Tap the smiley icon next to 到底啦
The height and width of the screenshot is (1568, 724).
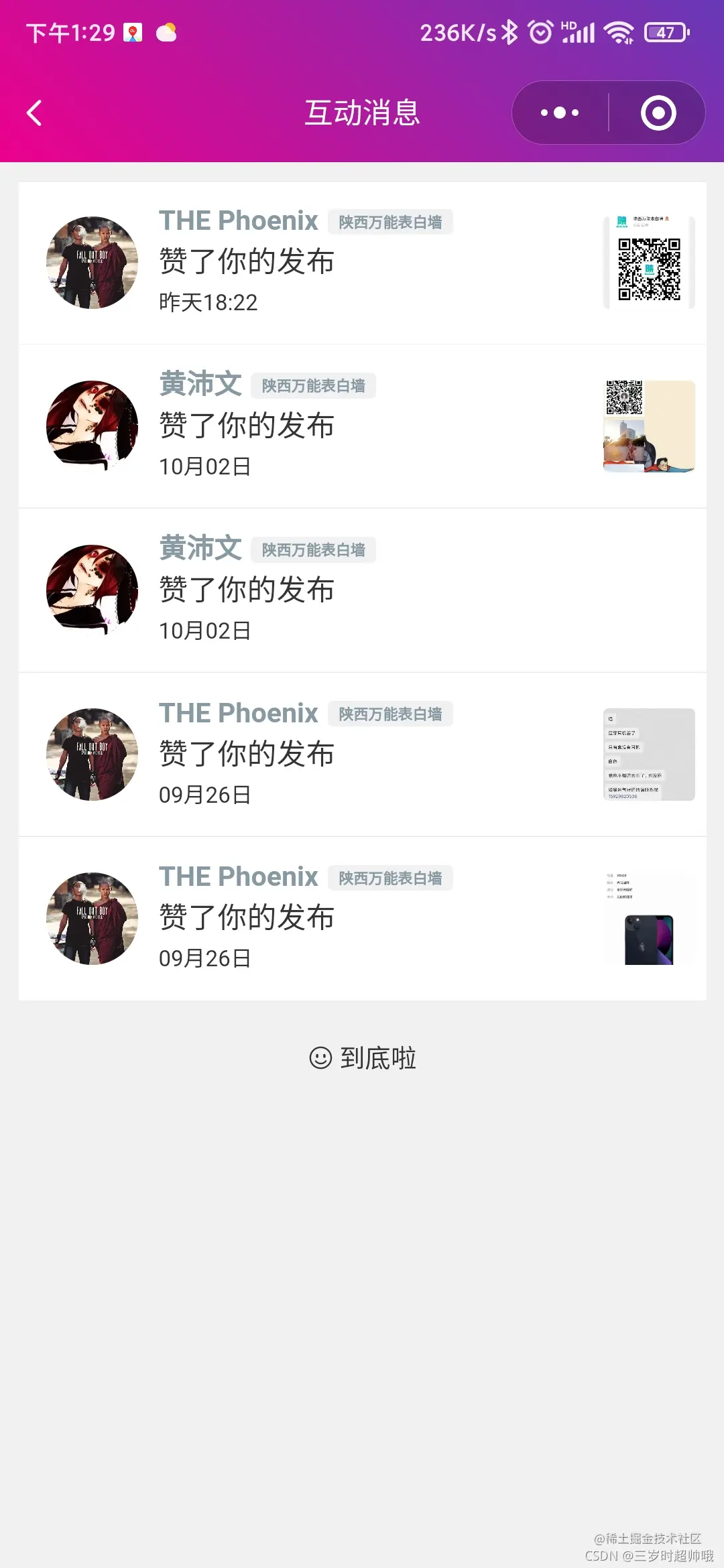[x=320, y=1057]
